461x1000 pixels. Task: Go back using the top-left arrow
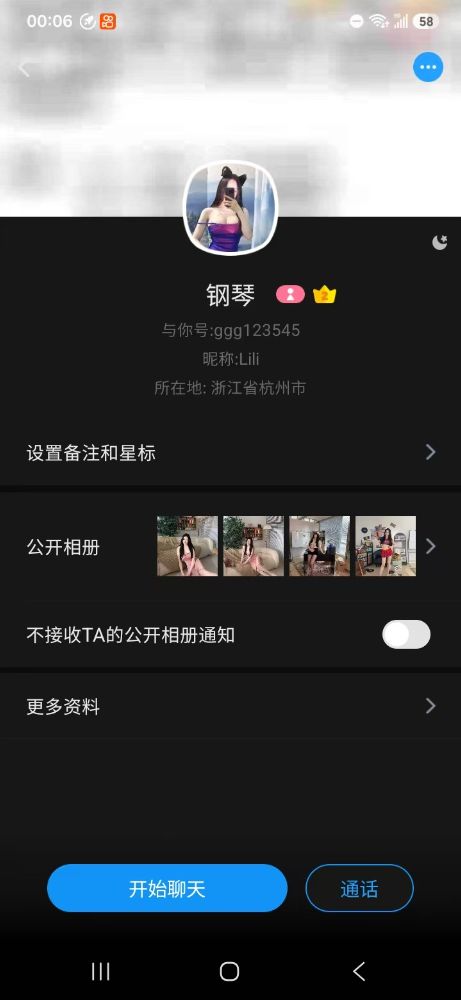(x=25, y=69)
